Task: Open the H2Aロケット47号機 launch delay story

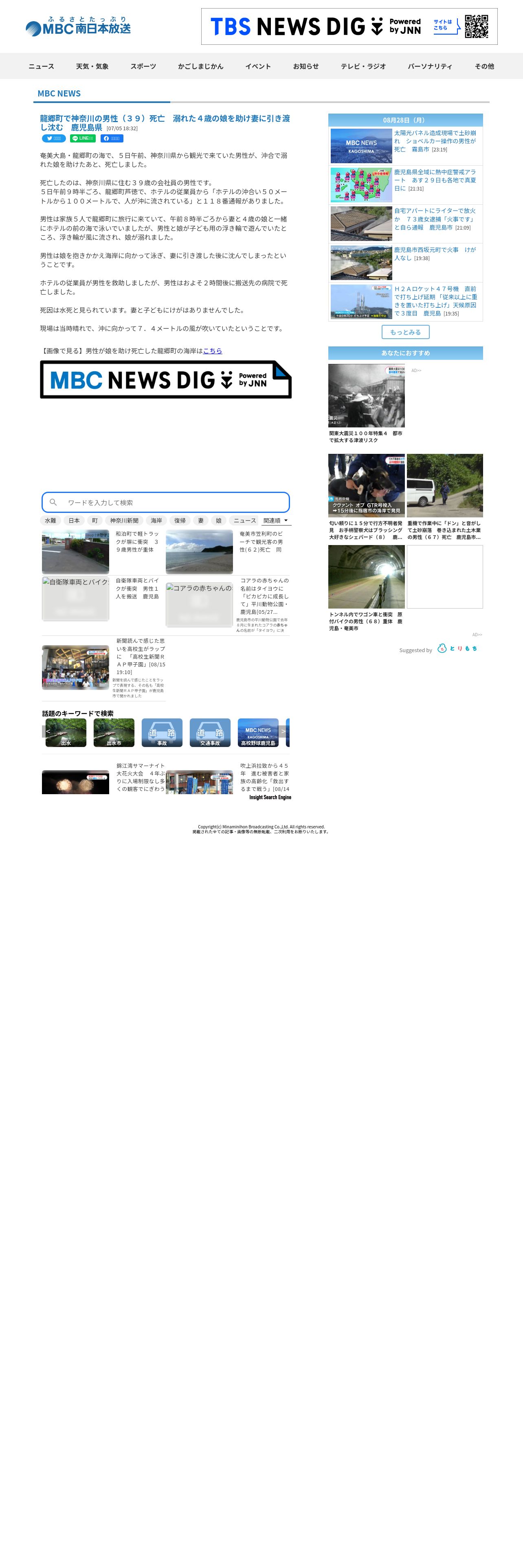Action: 434,301
